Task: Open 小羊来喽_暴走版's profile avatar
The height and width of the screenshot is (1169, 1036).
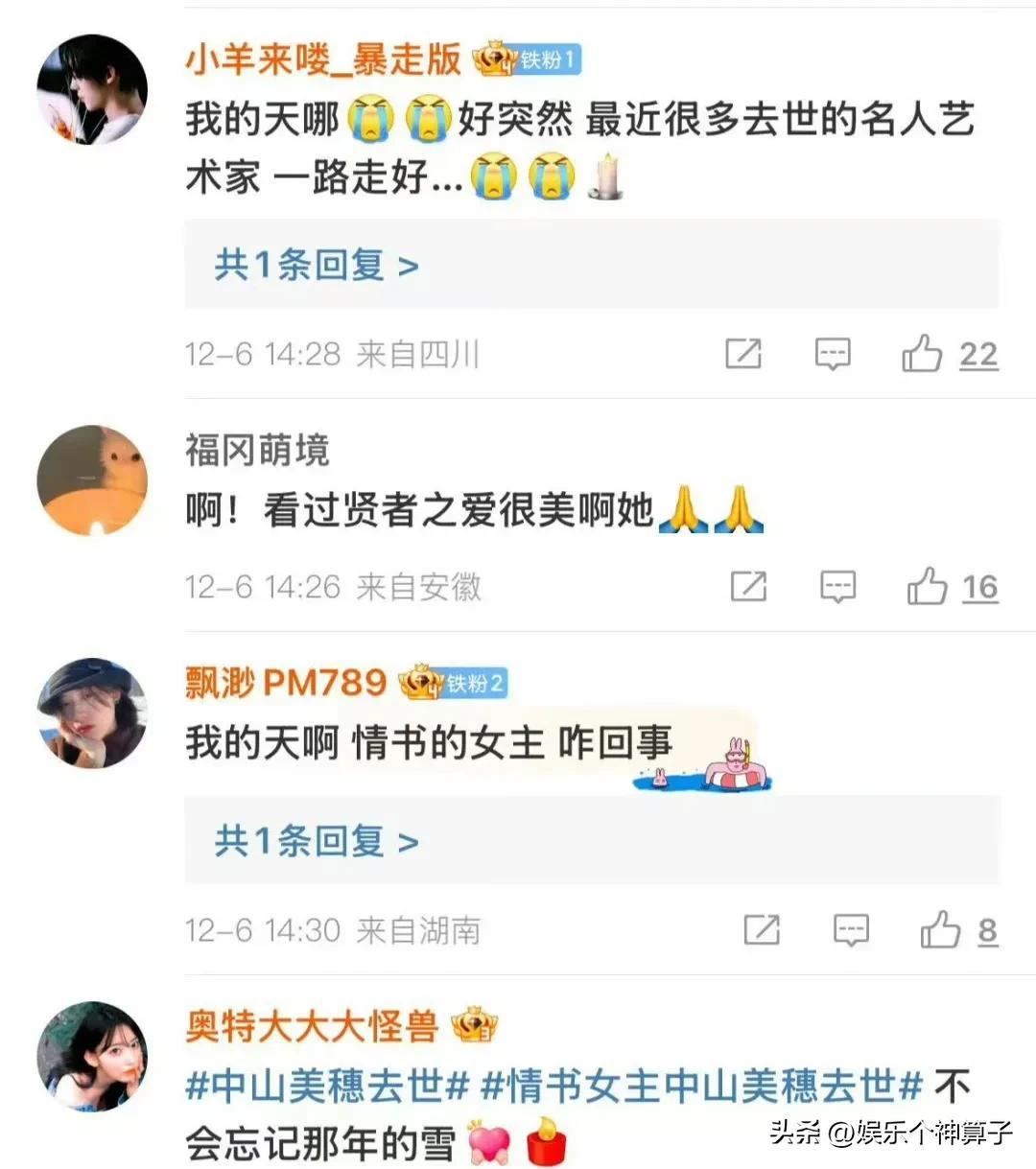Action: pos(92,90)
